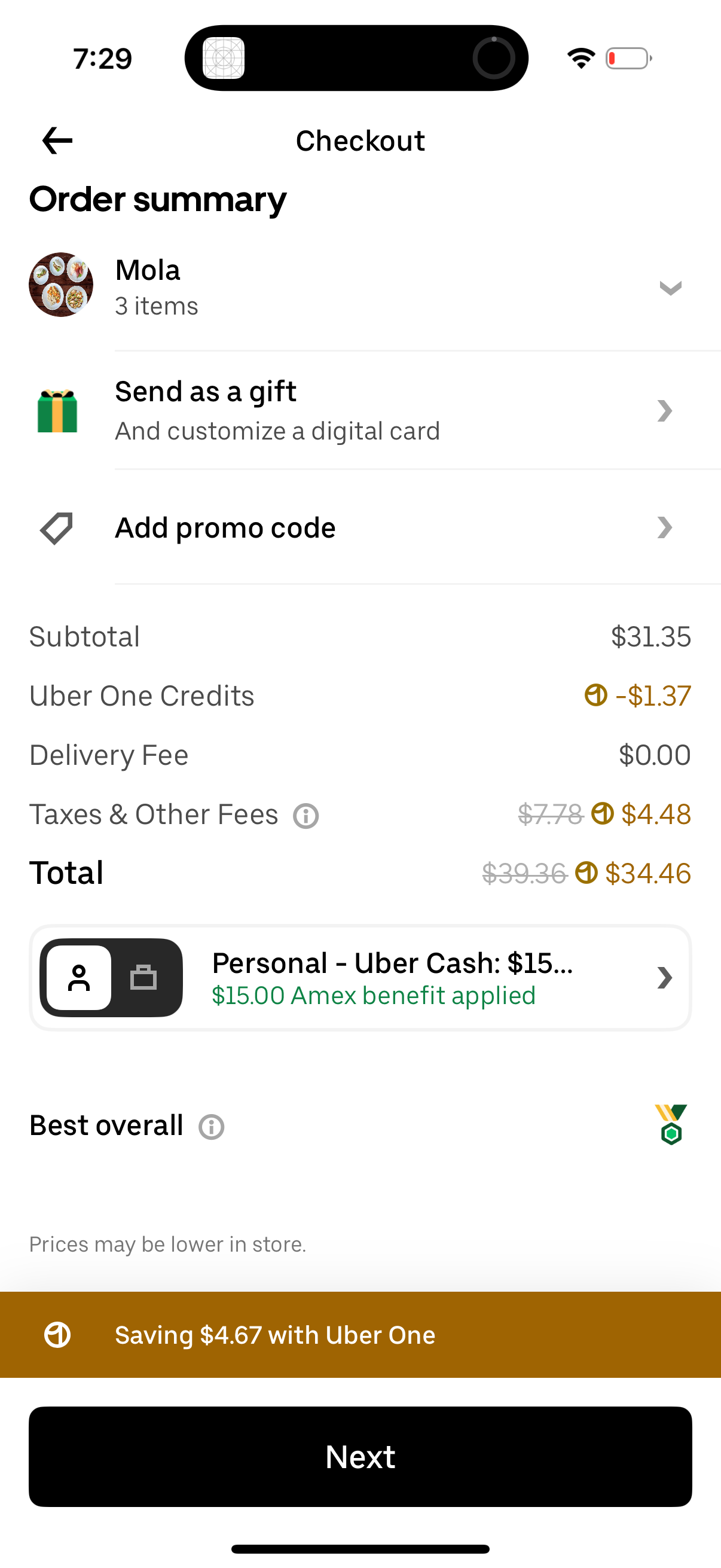Select the Order summary heading

coord(158,200)
